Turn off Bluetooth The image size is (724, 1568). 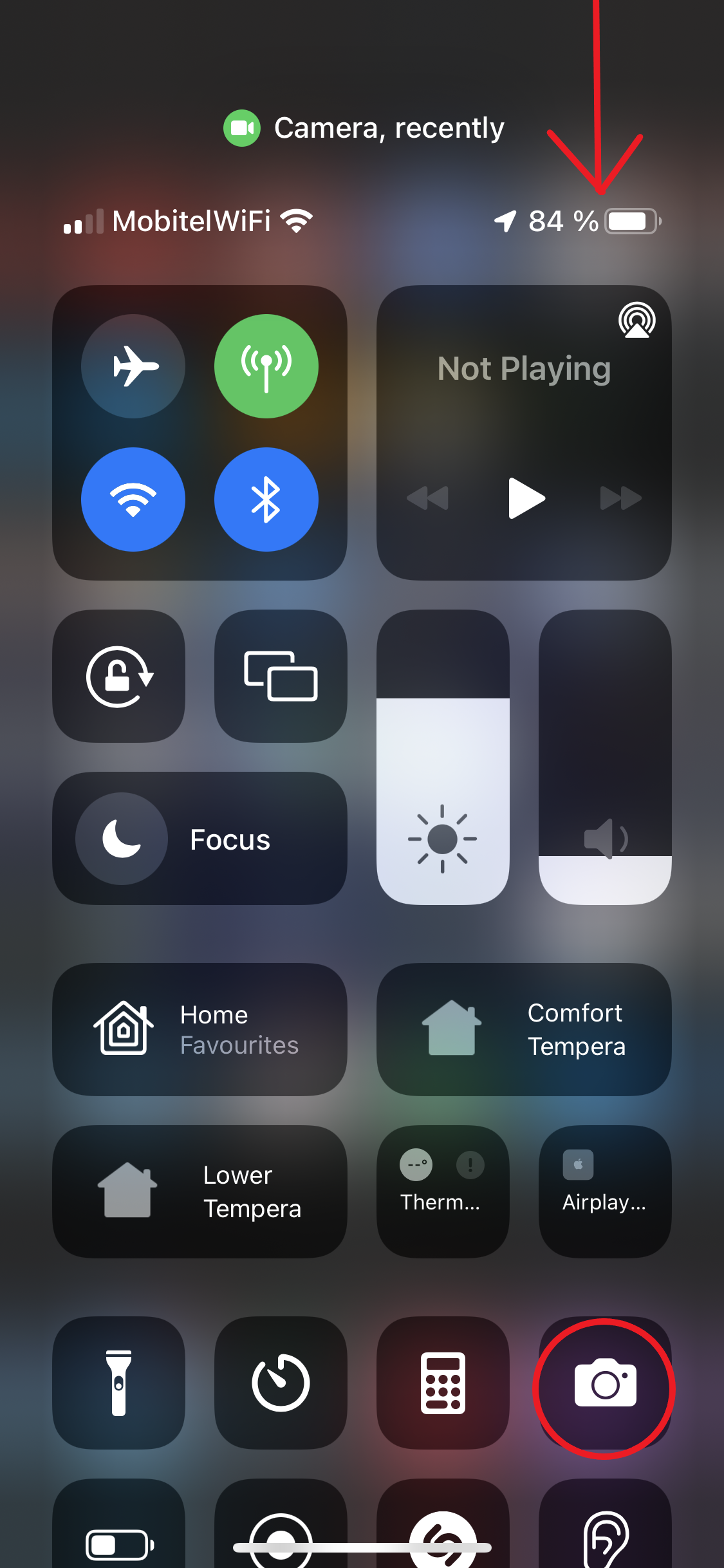coord(266,499)
